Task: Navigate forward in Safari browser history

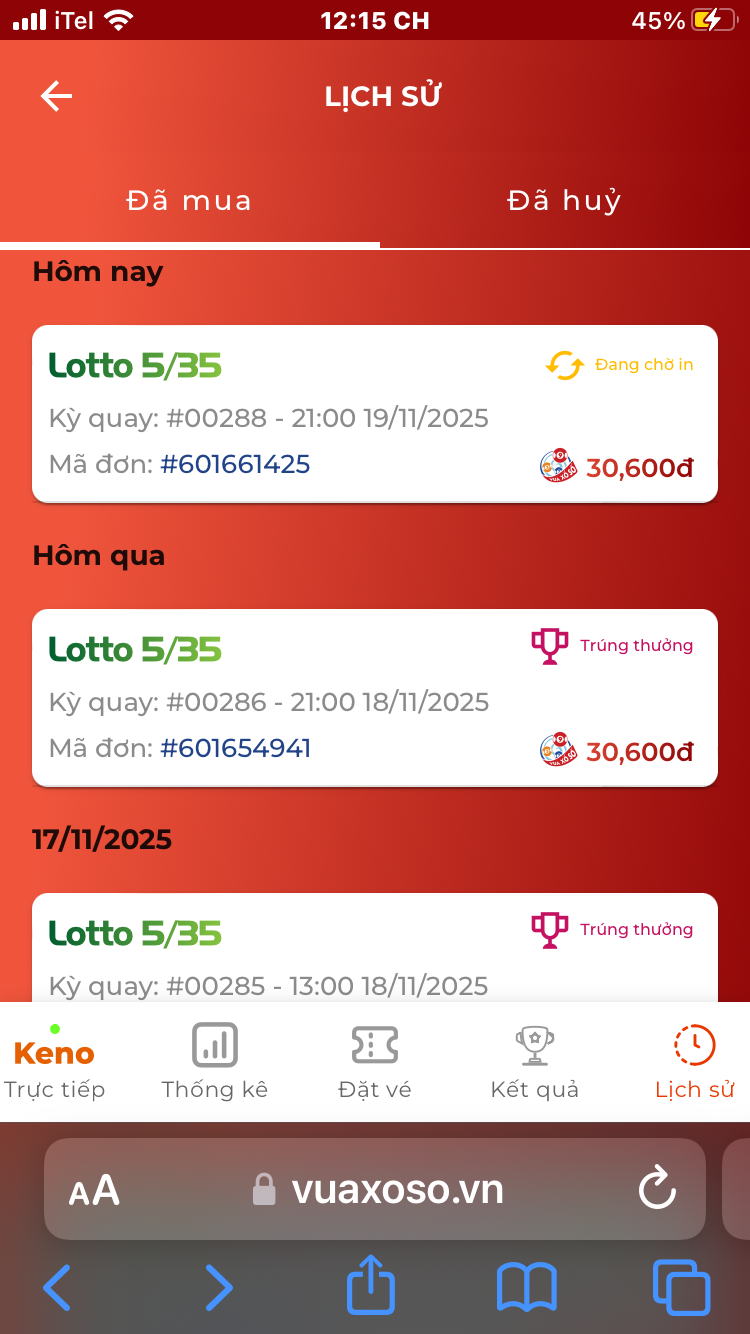Action: click(x=218, y=1288)
